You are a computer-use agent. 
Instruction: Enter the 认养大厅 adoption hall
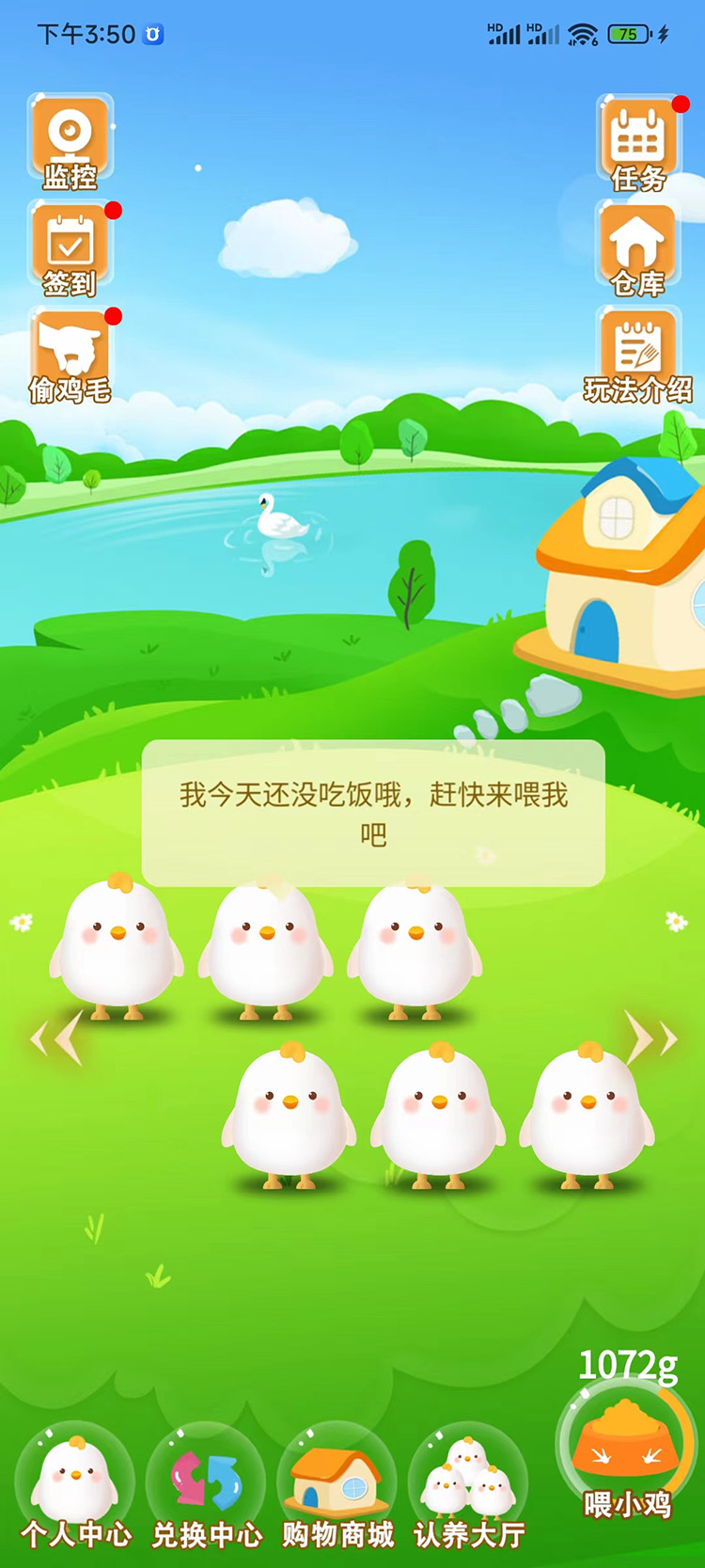click(x=469, y=1486)
